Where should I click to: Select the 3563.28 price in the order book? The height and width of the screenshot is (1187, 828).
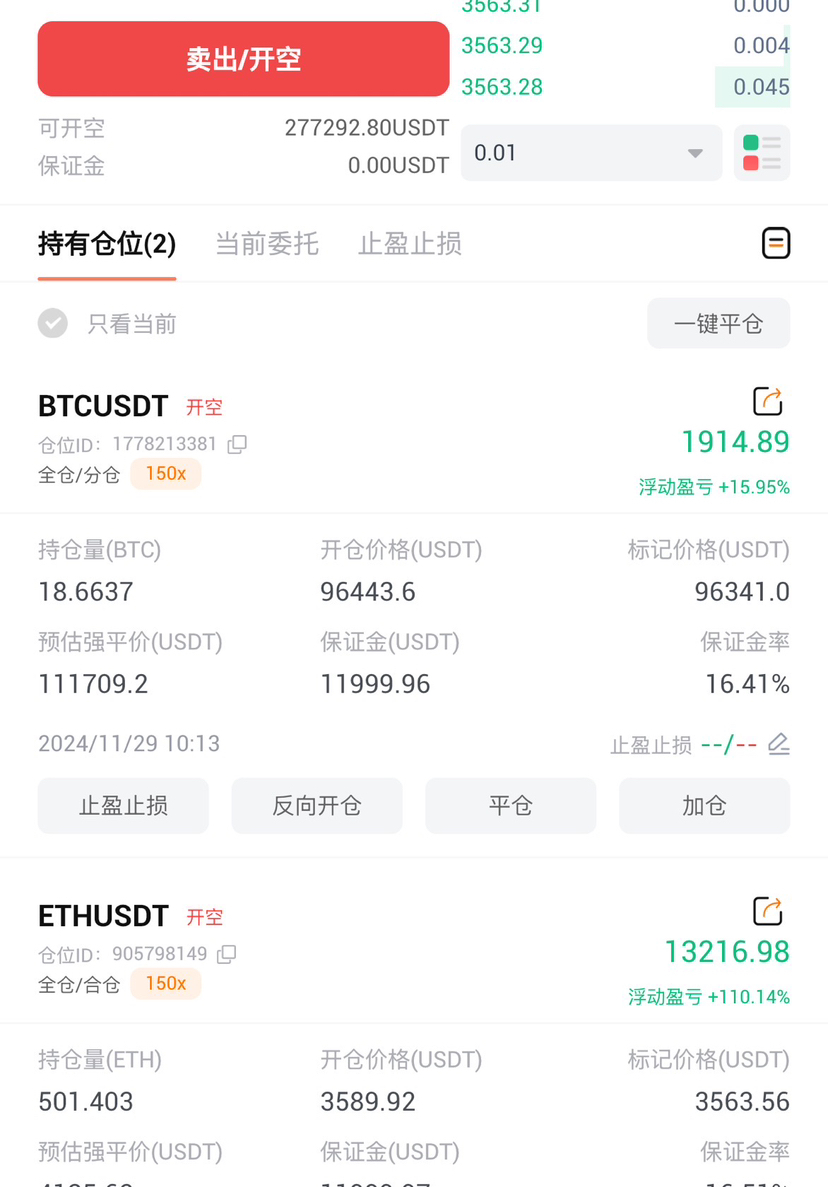[x=501, y=87]
